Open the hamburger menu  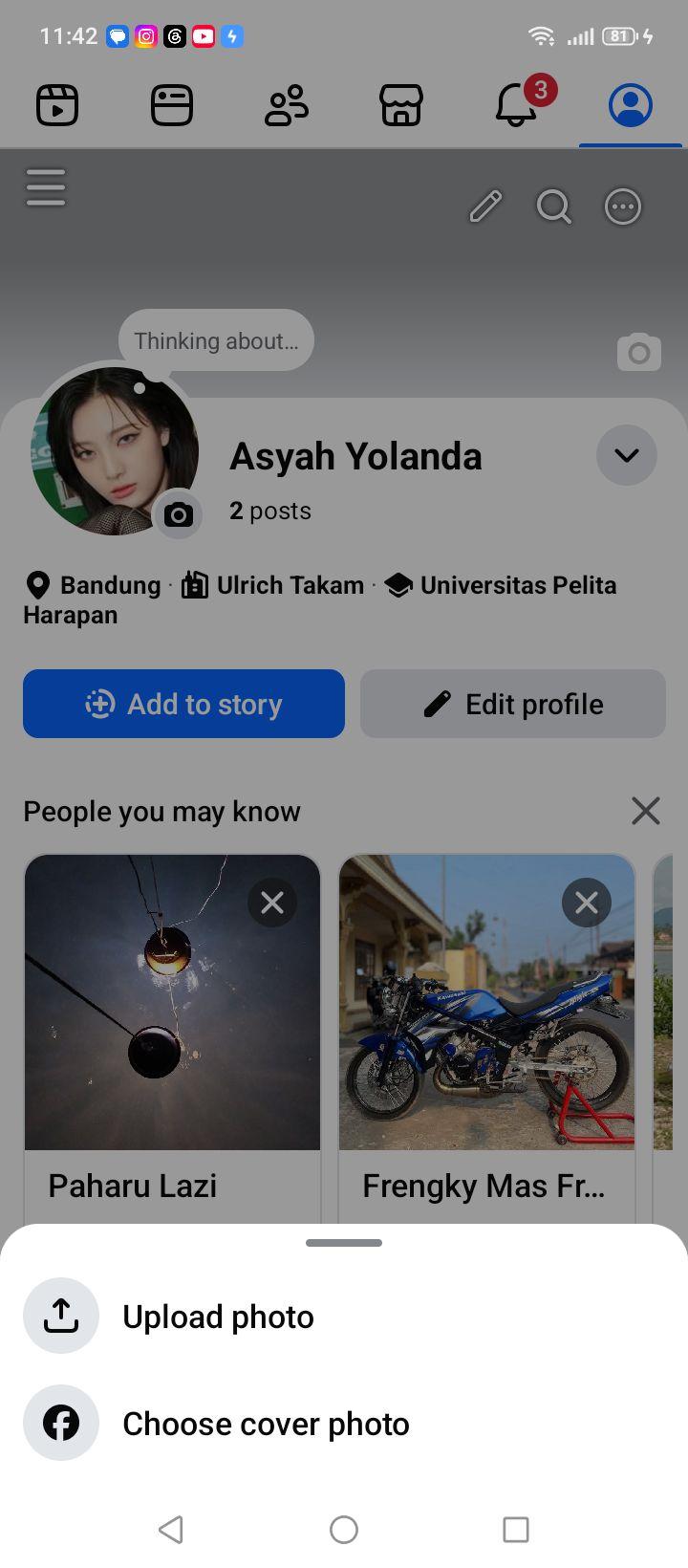pyautogui.click(x=46, y=187)
